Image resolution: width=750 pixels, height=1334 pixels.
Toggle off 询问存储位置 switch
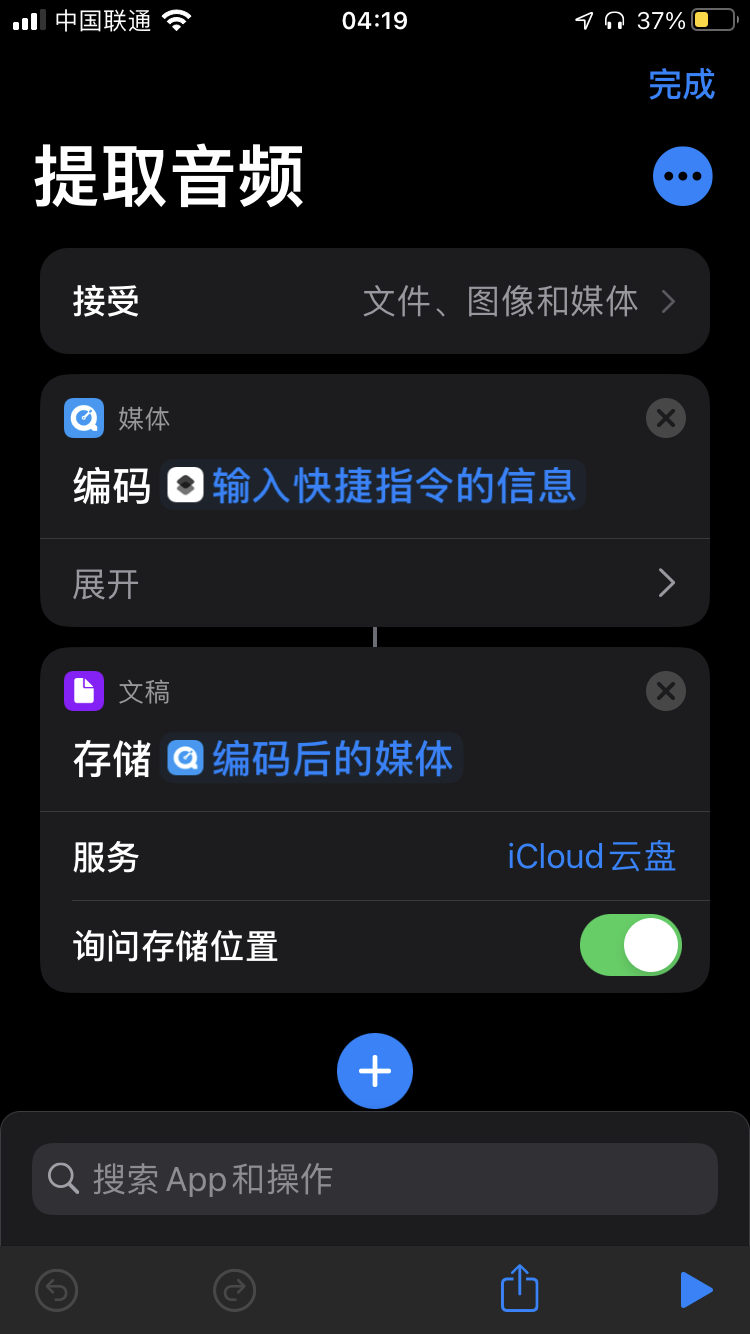coord(630,946)
